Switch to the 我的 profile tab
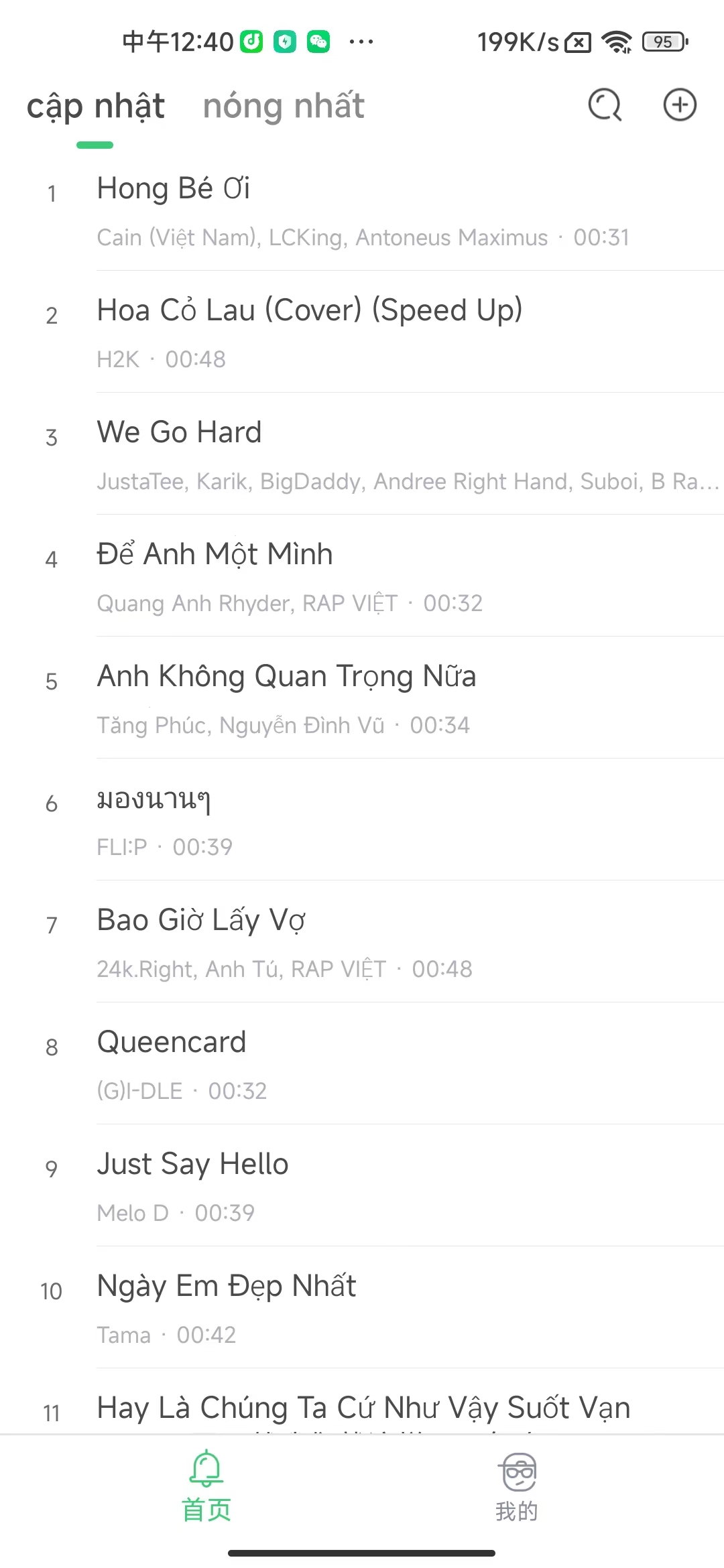724x1568 pixels. pos(517,1486)
